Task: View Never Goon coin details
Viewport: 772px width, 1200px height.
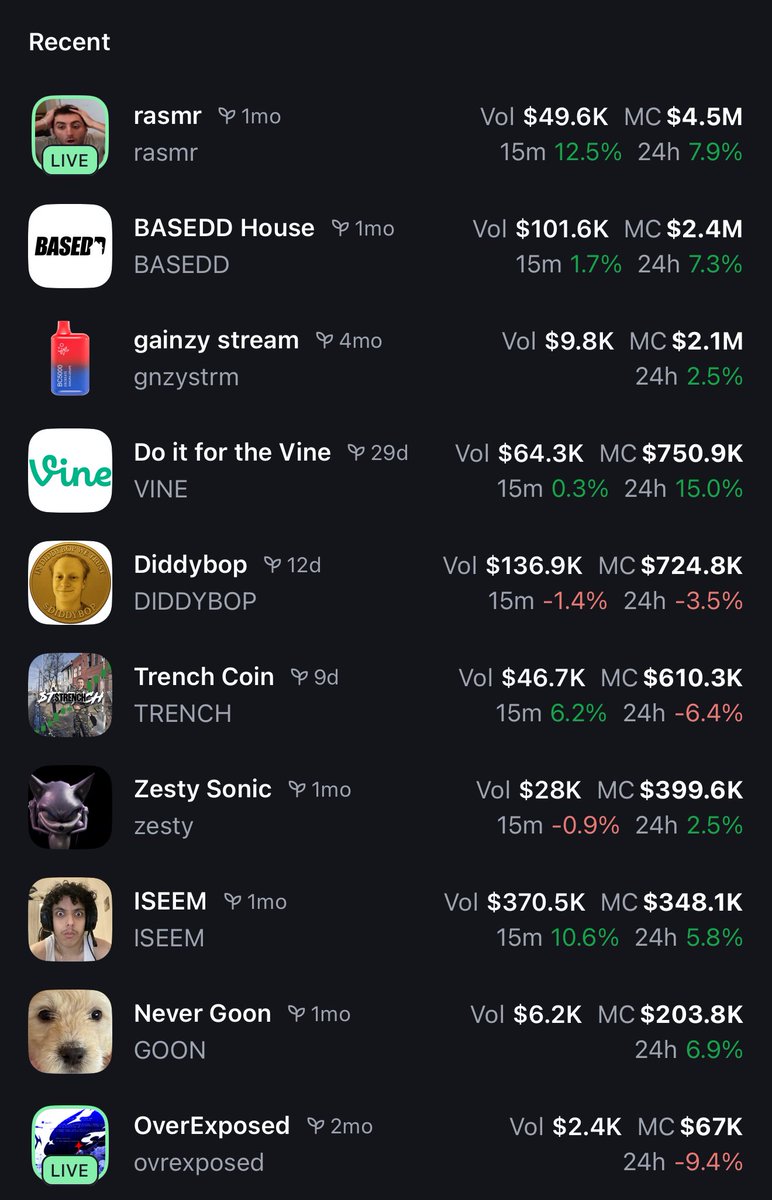Action: (202, 1014)
